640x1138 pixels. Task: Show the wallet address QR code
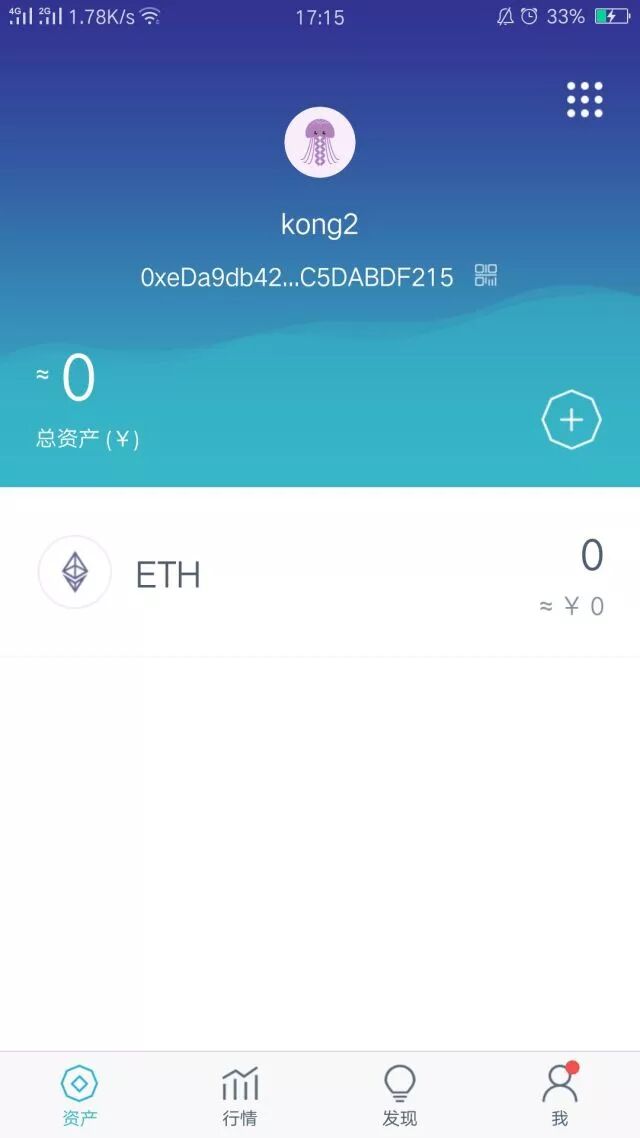pyautogui.click(x=486, y=276)
